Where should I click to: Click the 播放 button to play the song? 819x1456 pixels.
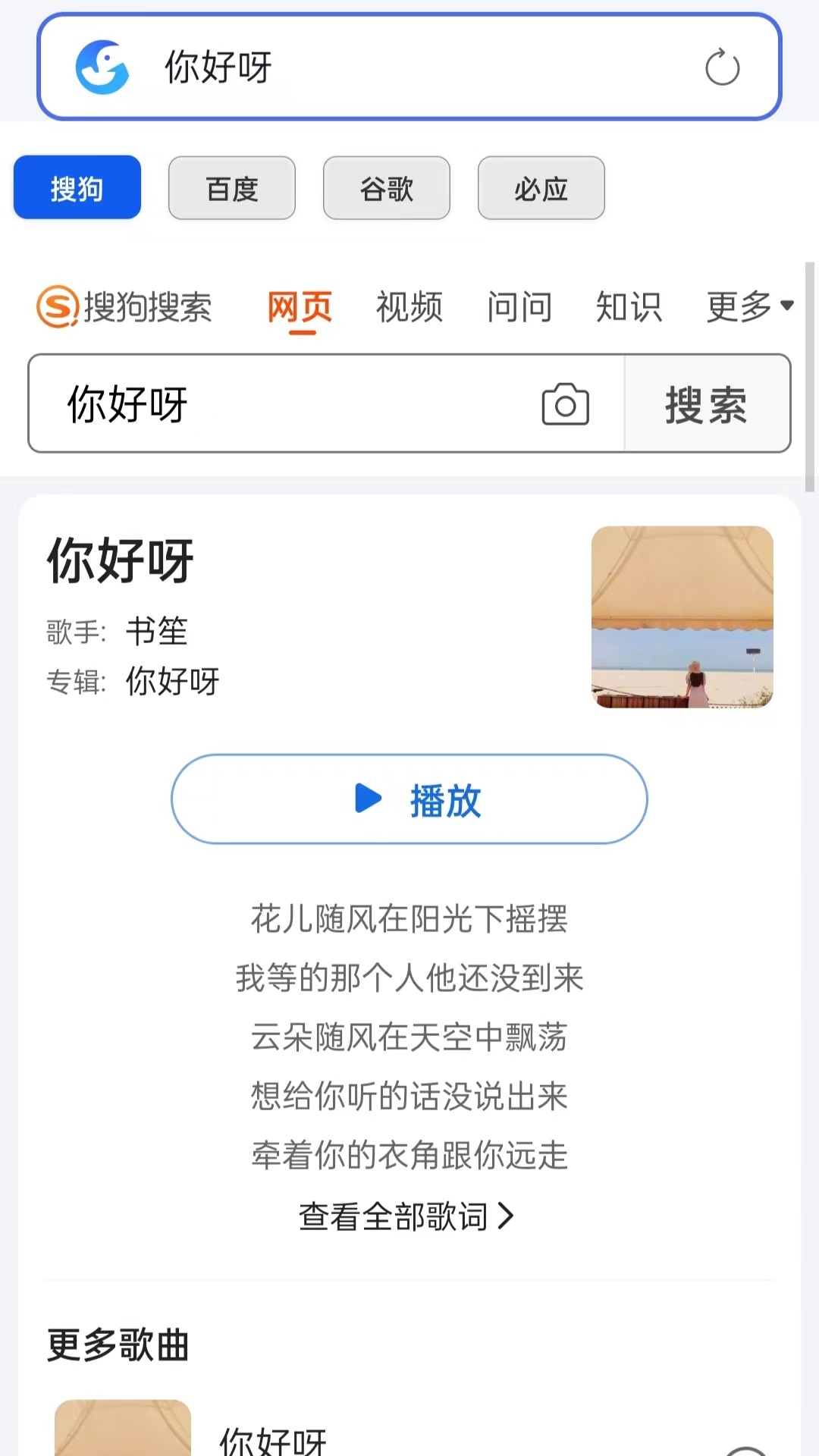[x=409, y=799]
